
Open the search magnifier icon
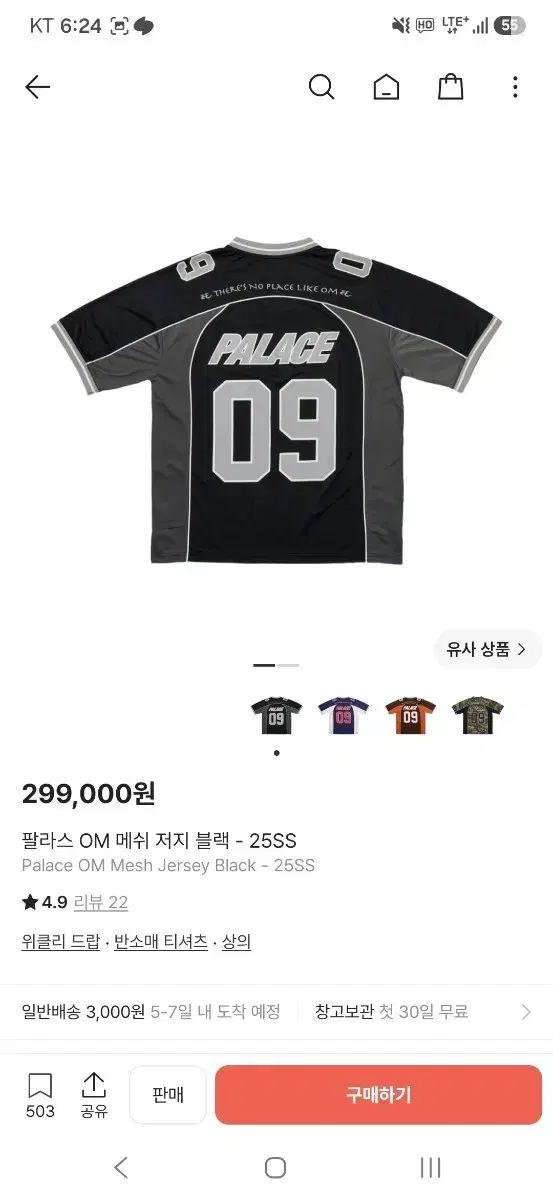(x=321, y=88)
